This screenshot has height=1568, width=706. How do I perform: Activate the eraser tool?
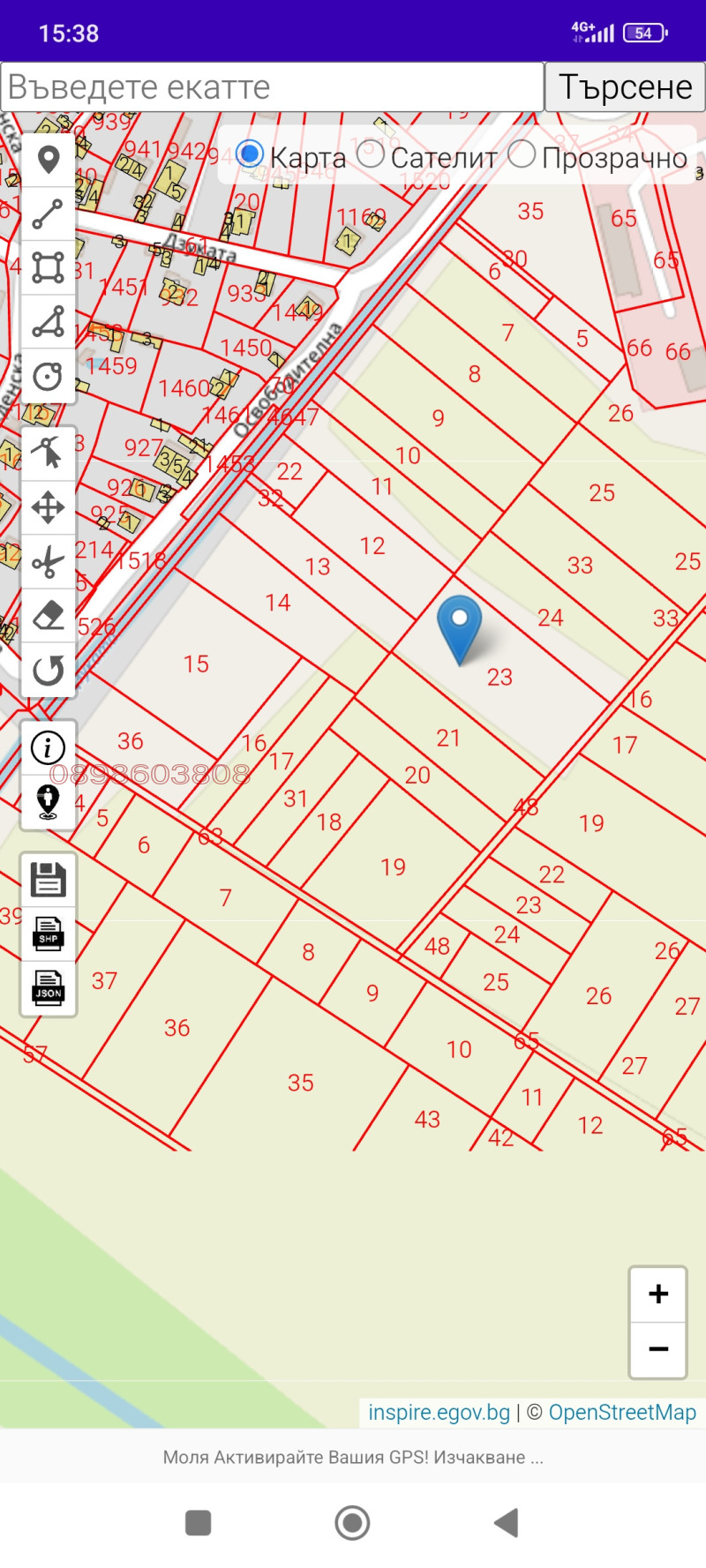(48, 616)
